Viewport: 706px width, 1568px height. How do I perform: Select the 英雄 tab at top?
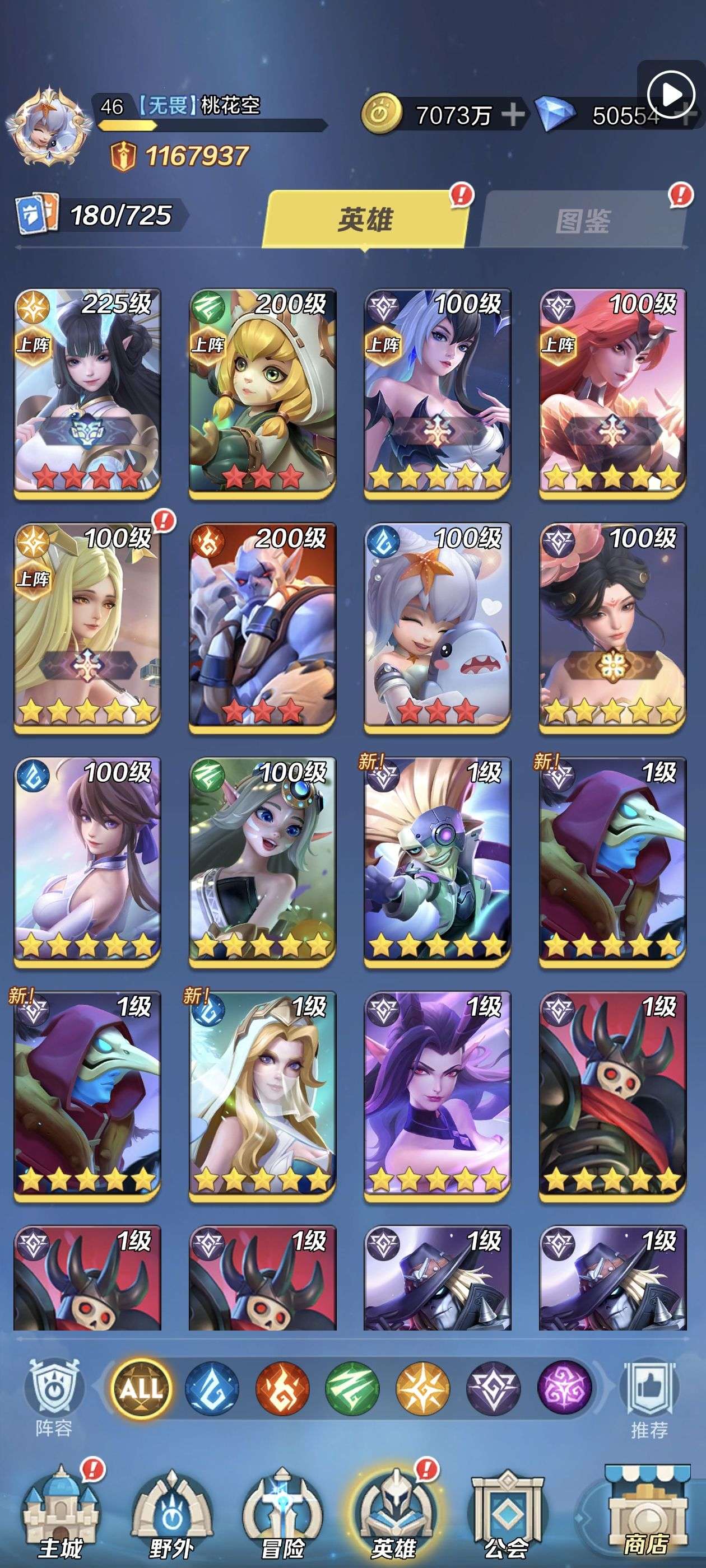pos(365,219)
